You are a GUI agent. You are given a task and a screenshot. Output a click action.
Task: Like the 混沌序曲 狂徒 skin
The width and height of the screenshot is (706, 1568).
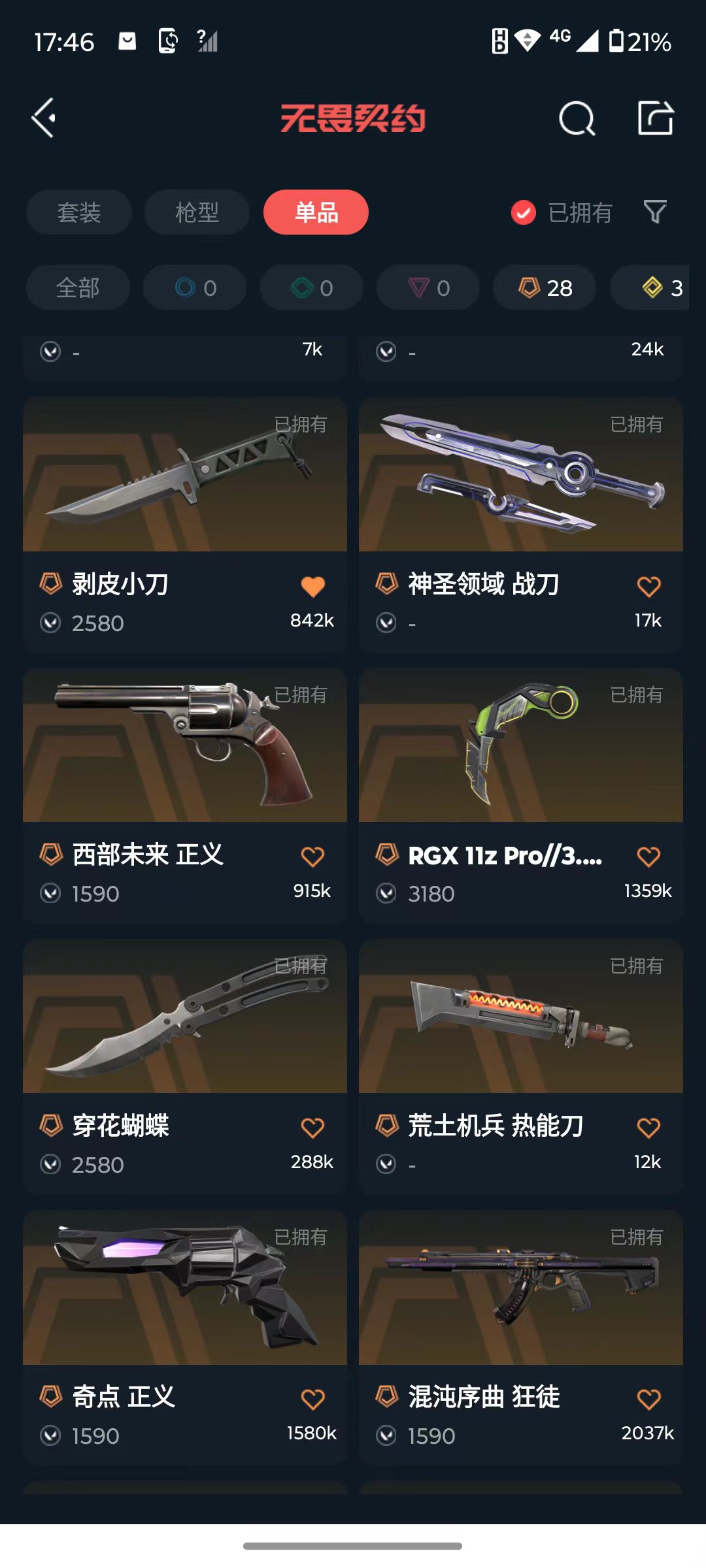pos(648,1399)
